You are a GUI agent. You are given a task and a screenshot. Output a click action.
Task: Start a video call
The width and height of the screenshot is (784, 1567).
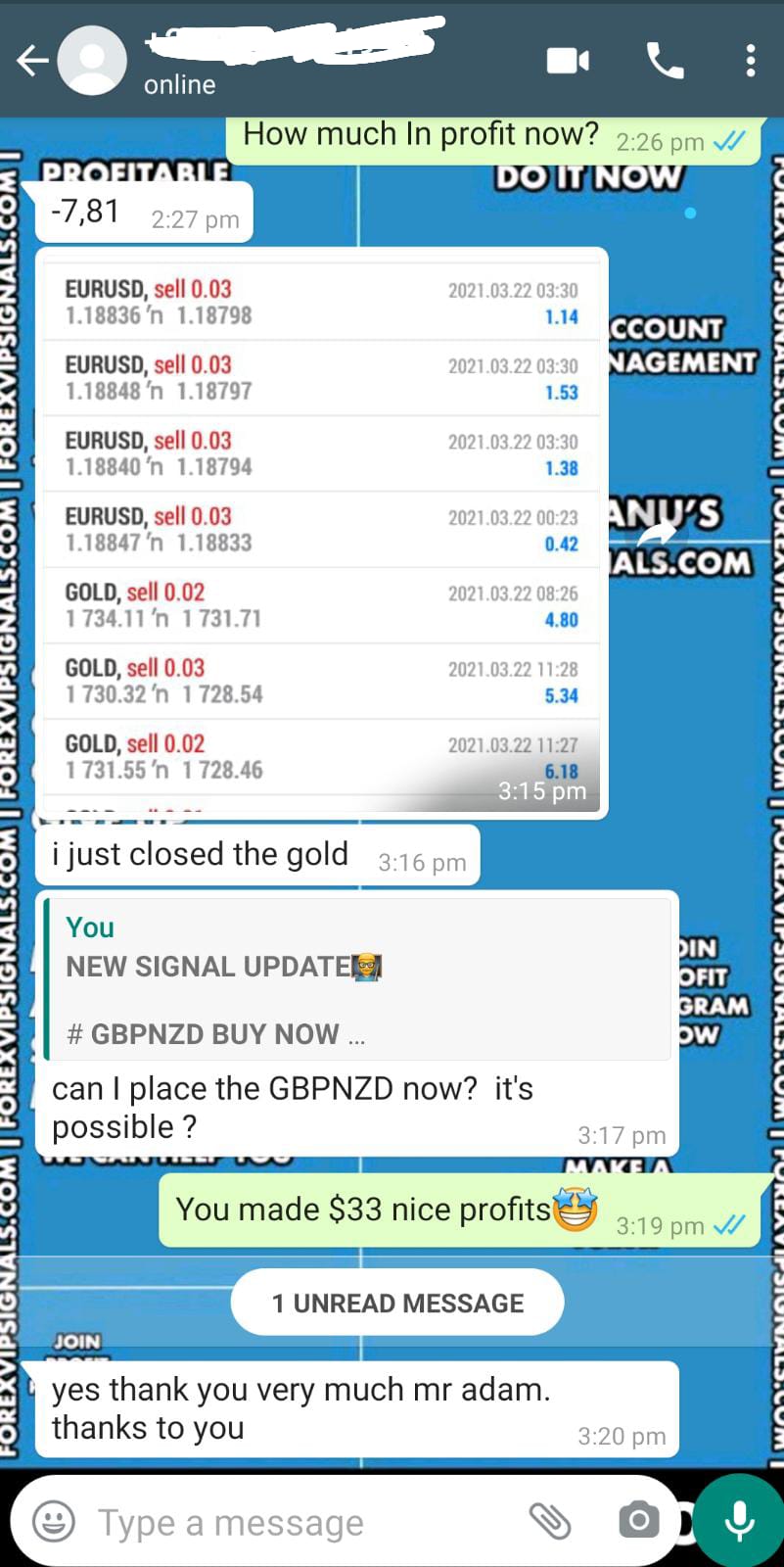[x=568, y=61]
